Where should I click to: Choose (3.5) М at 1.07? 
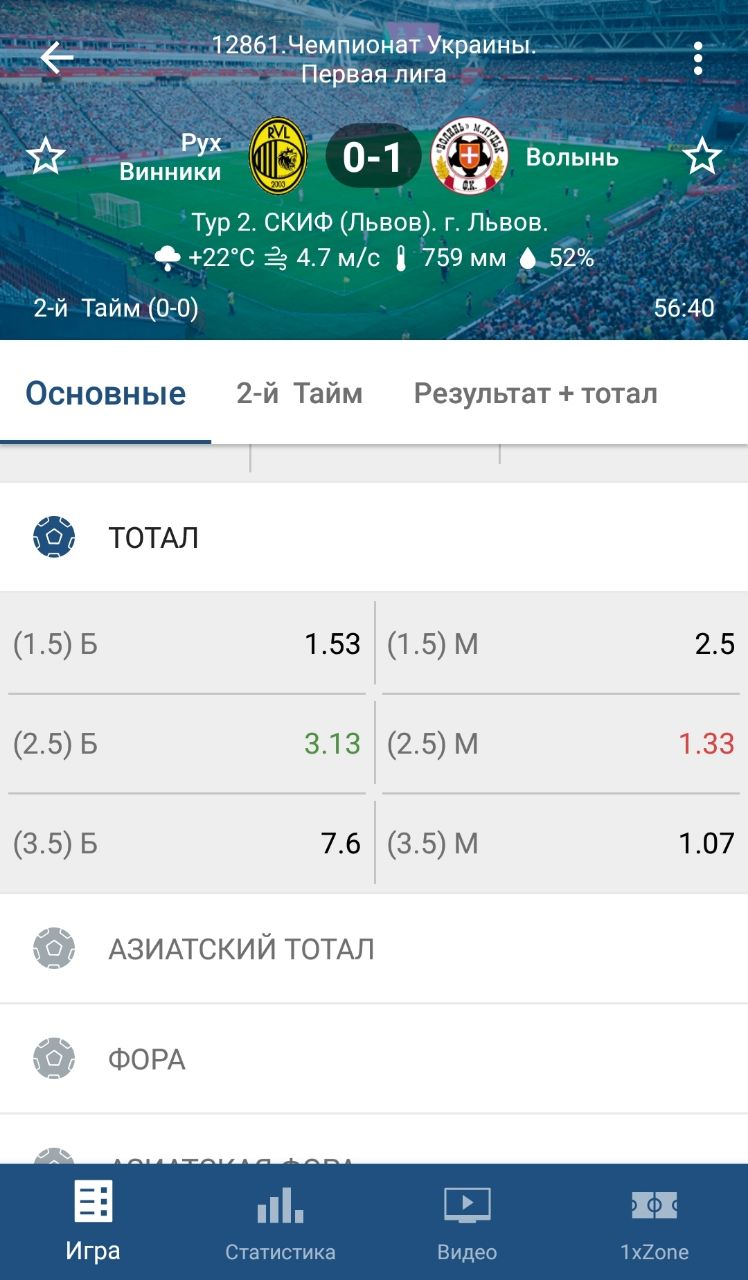click(561, 844)
